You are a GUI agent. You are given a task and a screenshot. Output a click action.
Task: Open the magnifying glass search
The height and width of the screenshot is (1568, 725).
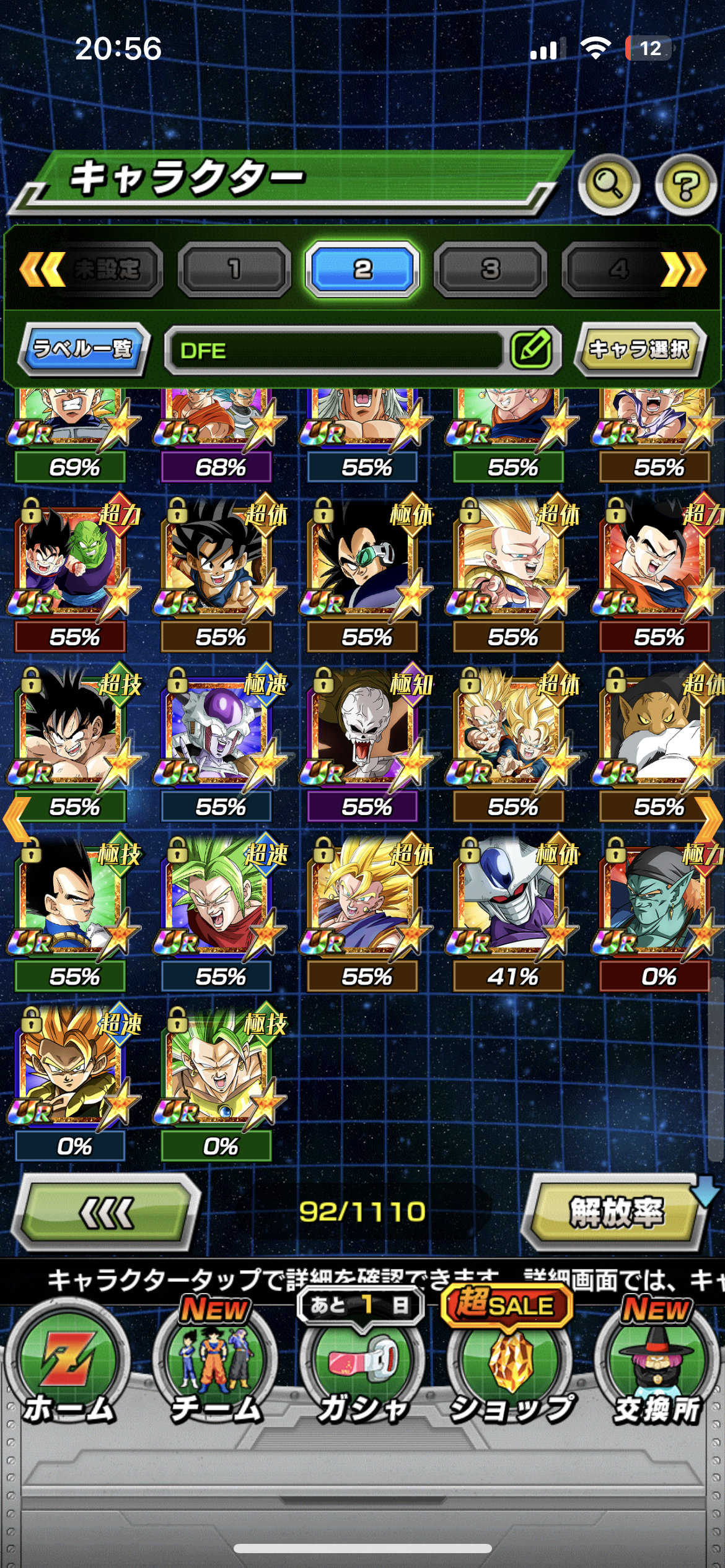(608, 185)
